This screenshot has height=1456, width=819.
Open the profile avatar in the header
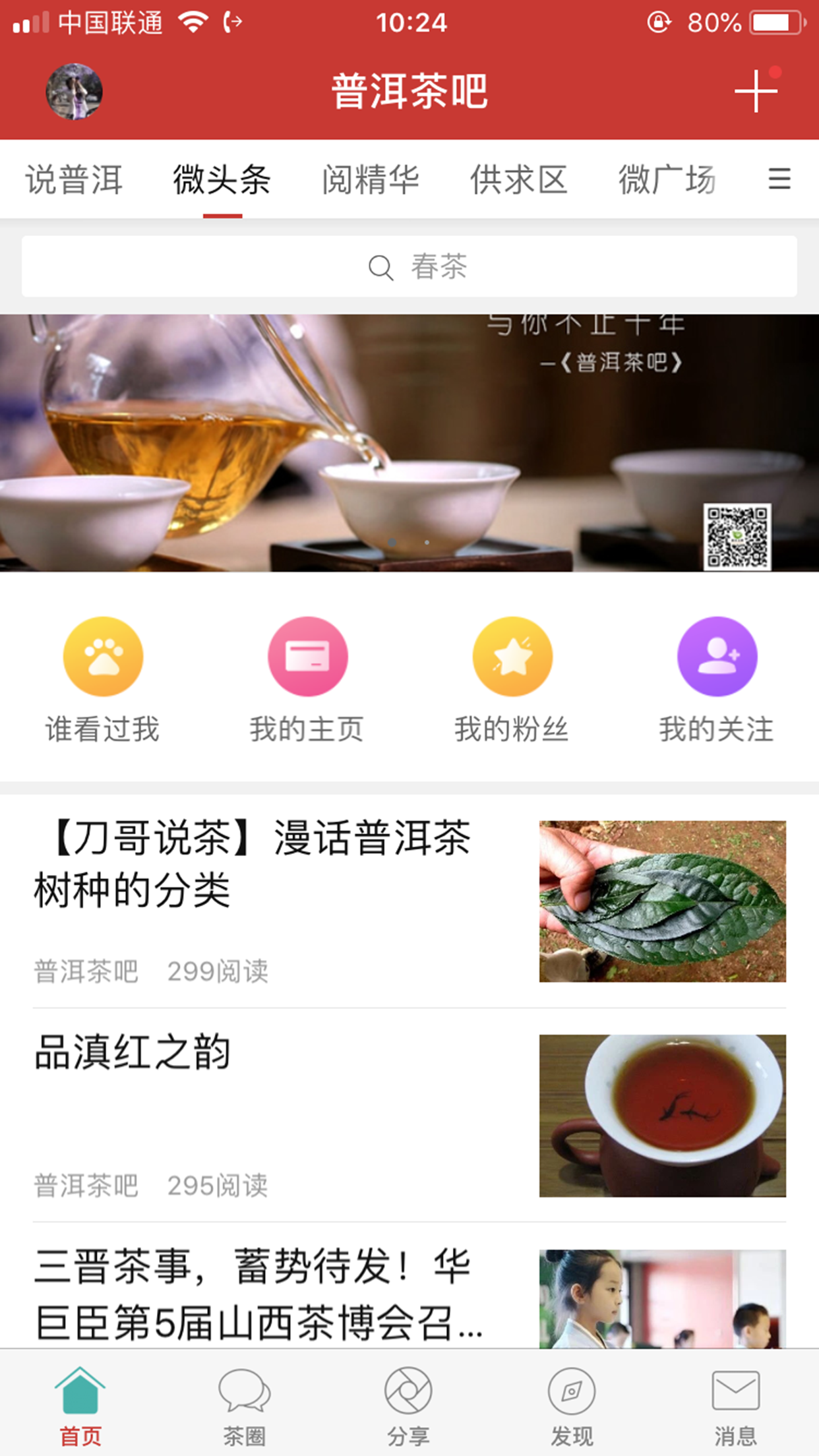74,92
